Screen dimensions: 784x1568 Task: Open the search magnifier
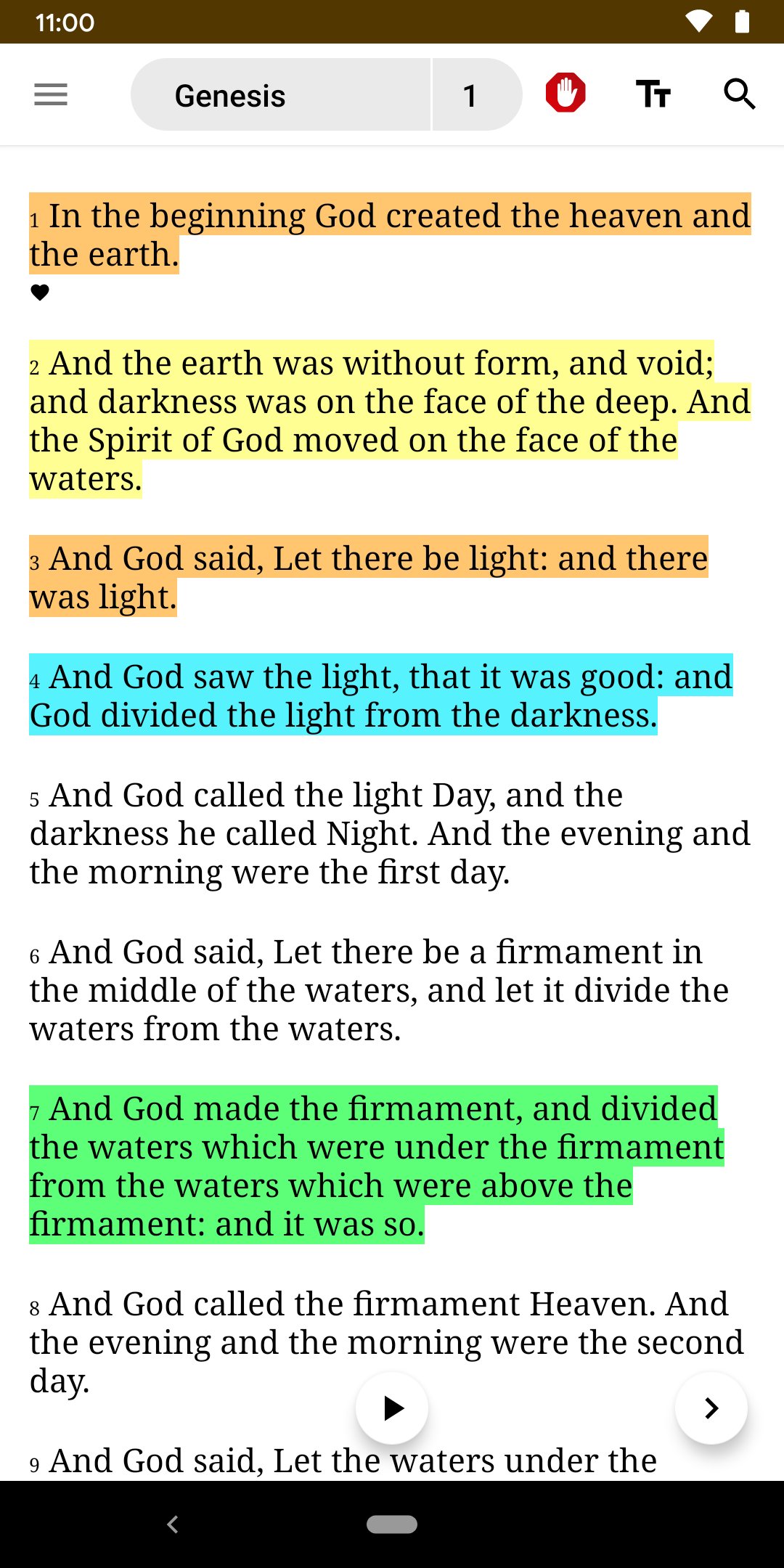tap(740, 94)
